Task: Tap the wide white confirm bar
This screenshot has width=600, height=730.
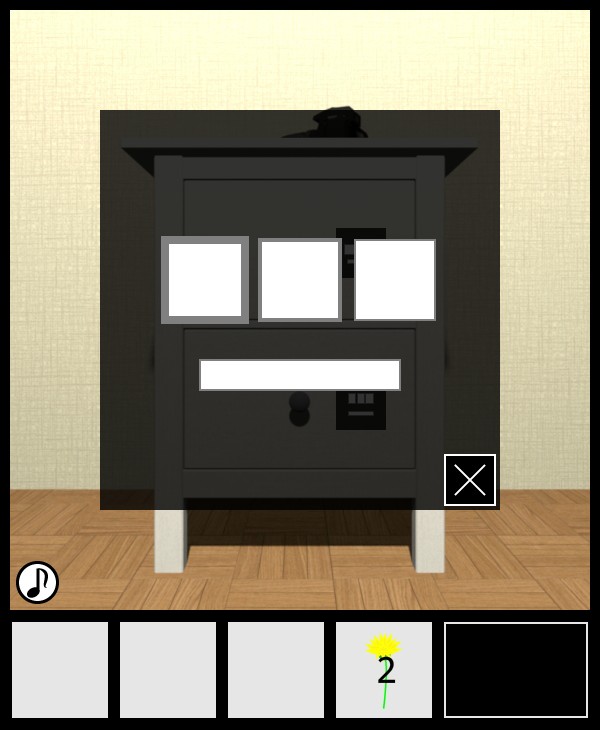Action: point(300,375)
